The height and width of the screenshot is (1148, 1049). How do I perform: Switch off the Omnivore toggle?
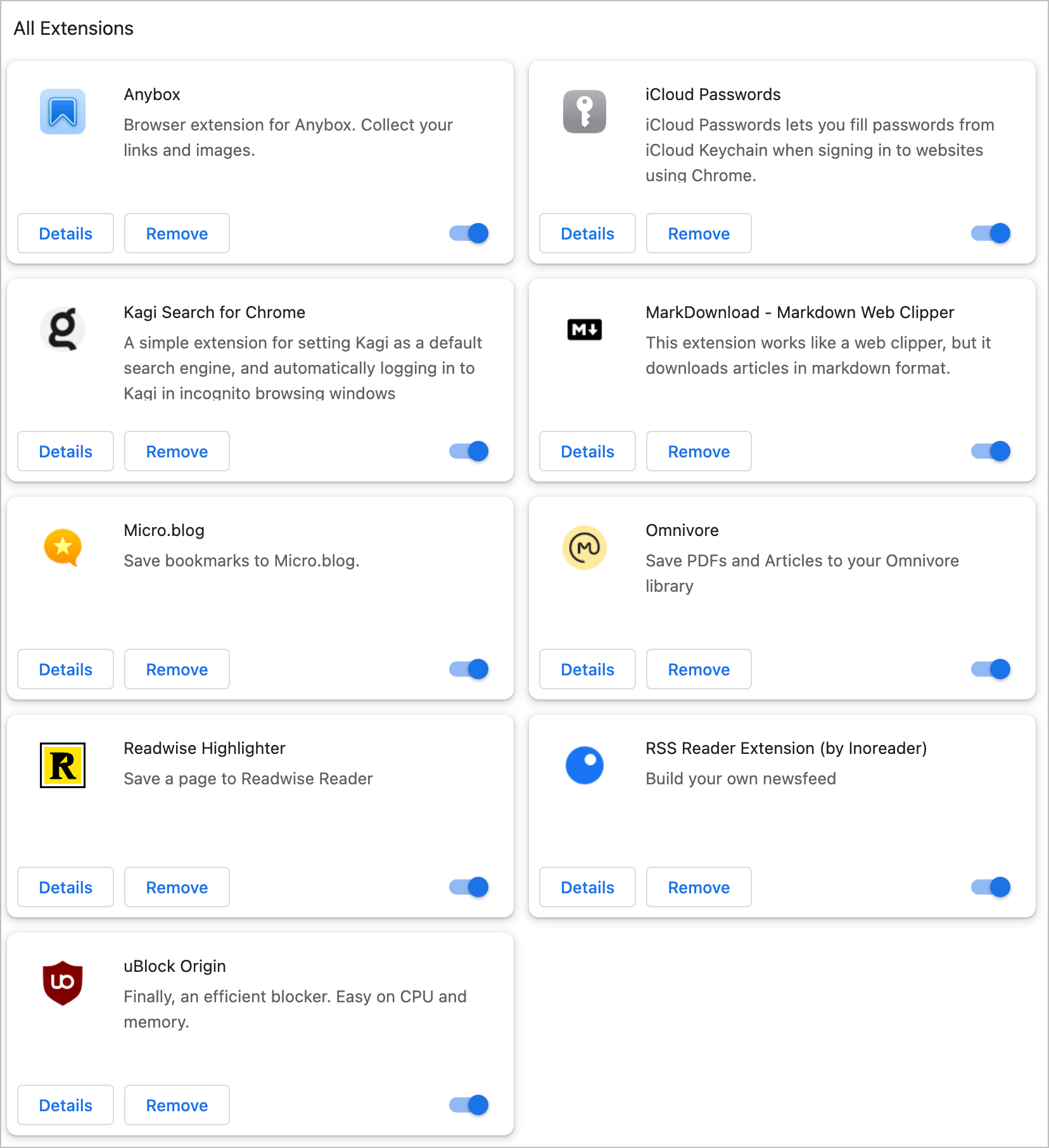coord(991,670)
